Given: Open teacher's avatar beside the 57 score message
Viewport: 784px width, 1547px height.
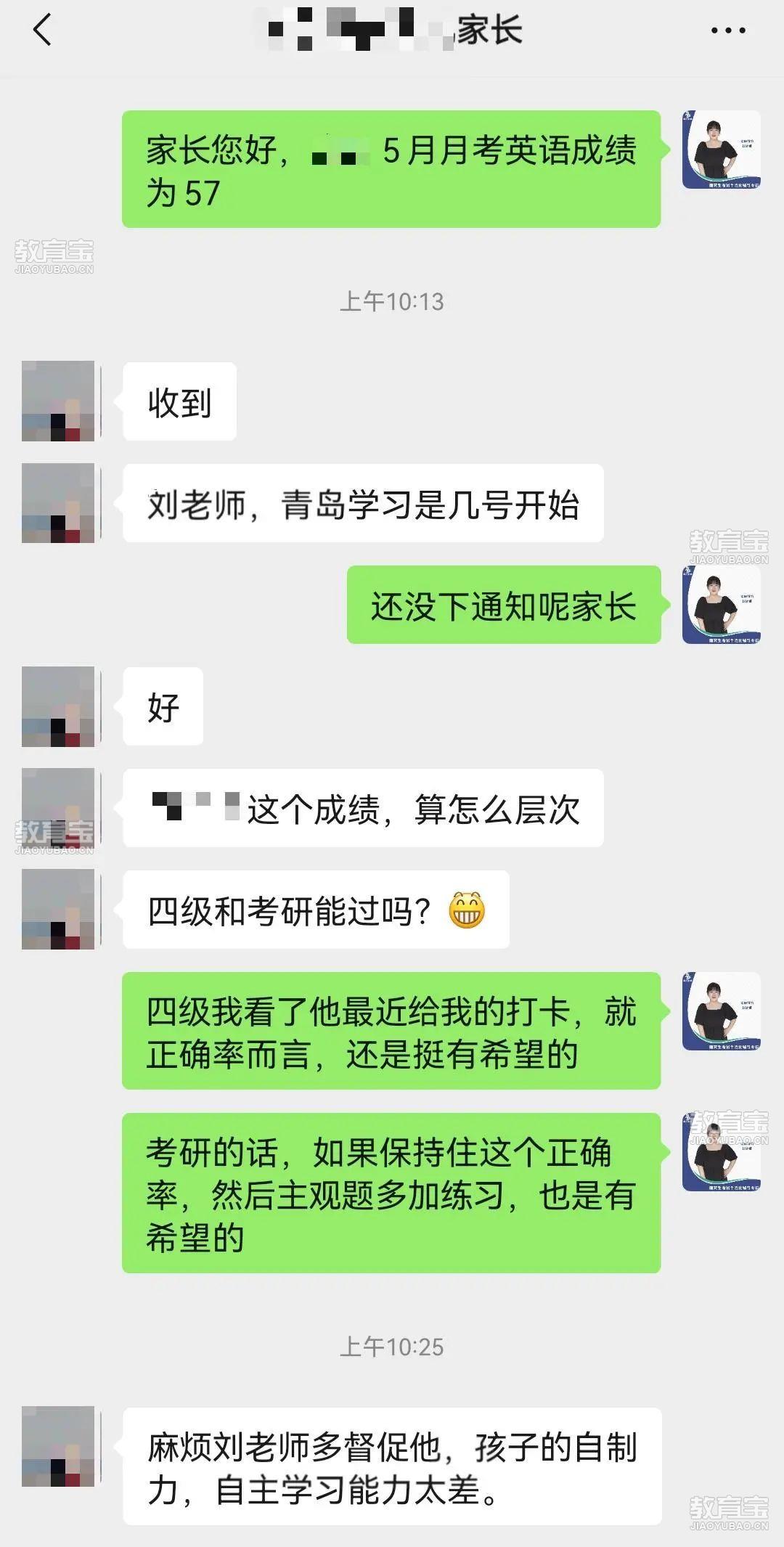Looking at the screenshot, I should [x=721, y=150].
